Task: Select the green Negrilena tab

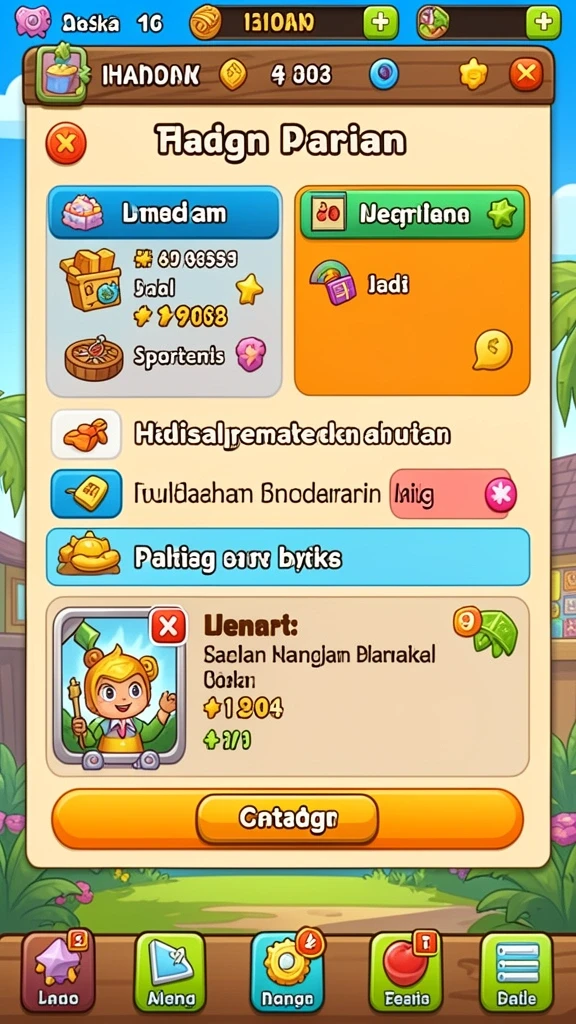Action: (x=412, y=213)
